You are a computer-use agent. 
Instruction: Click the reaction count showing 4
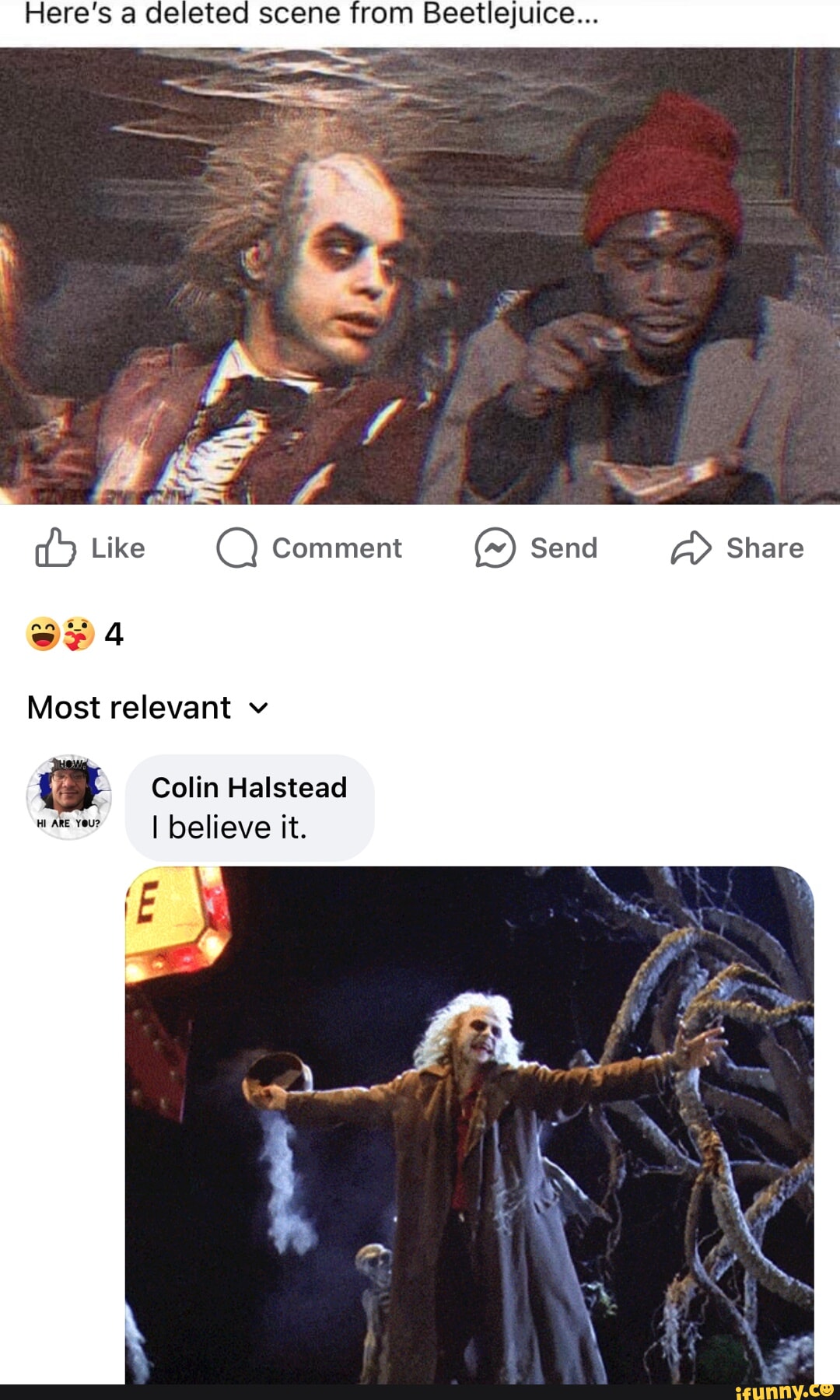coord(115,635)
